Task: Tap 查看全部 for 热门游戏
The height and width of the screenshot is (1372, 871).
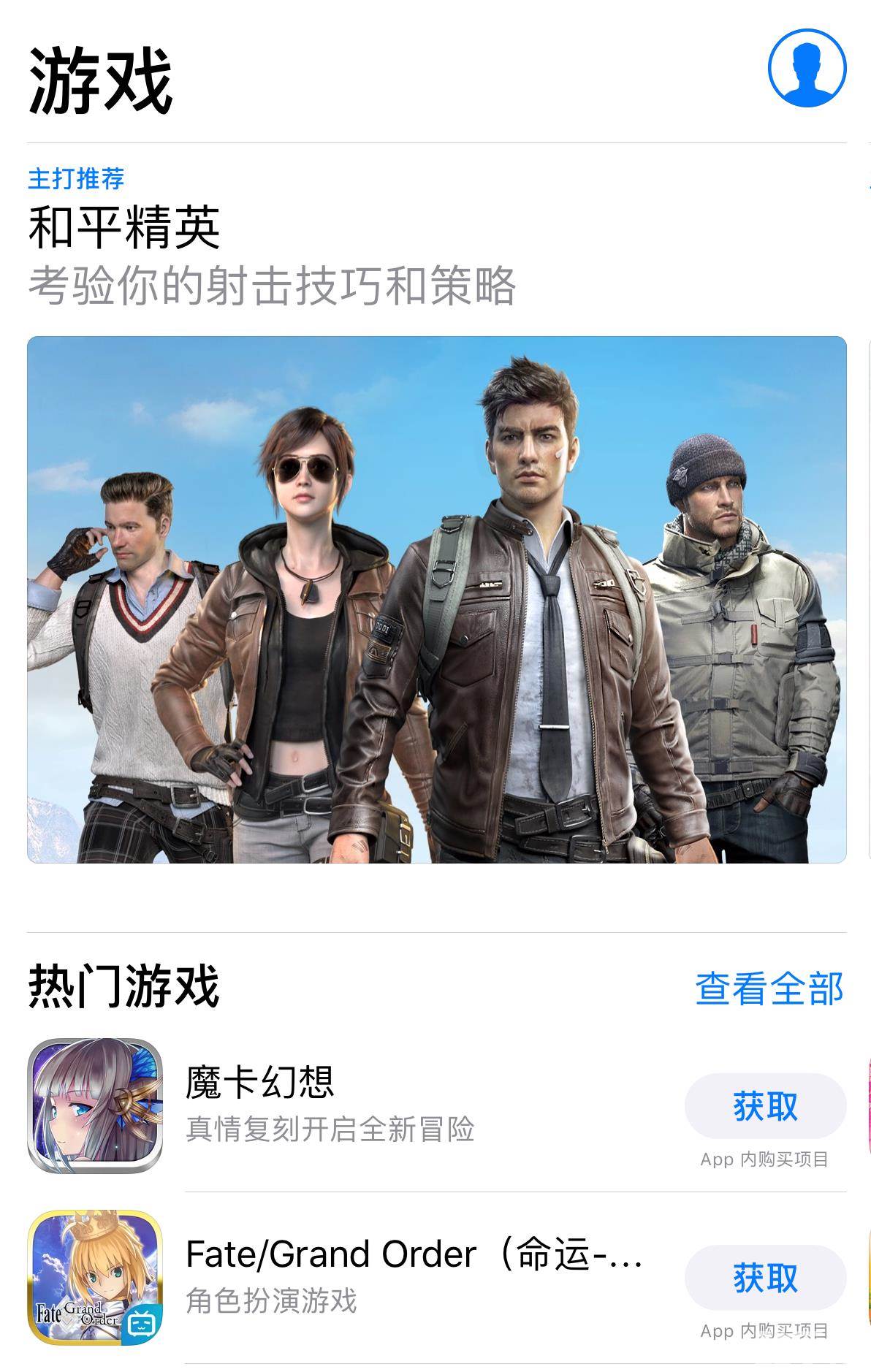Action: tap(769, 988)
